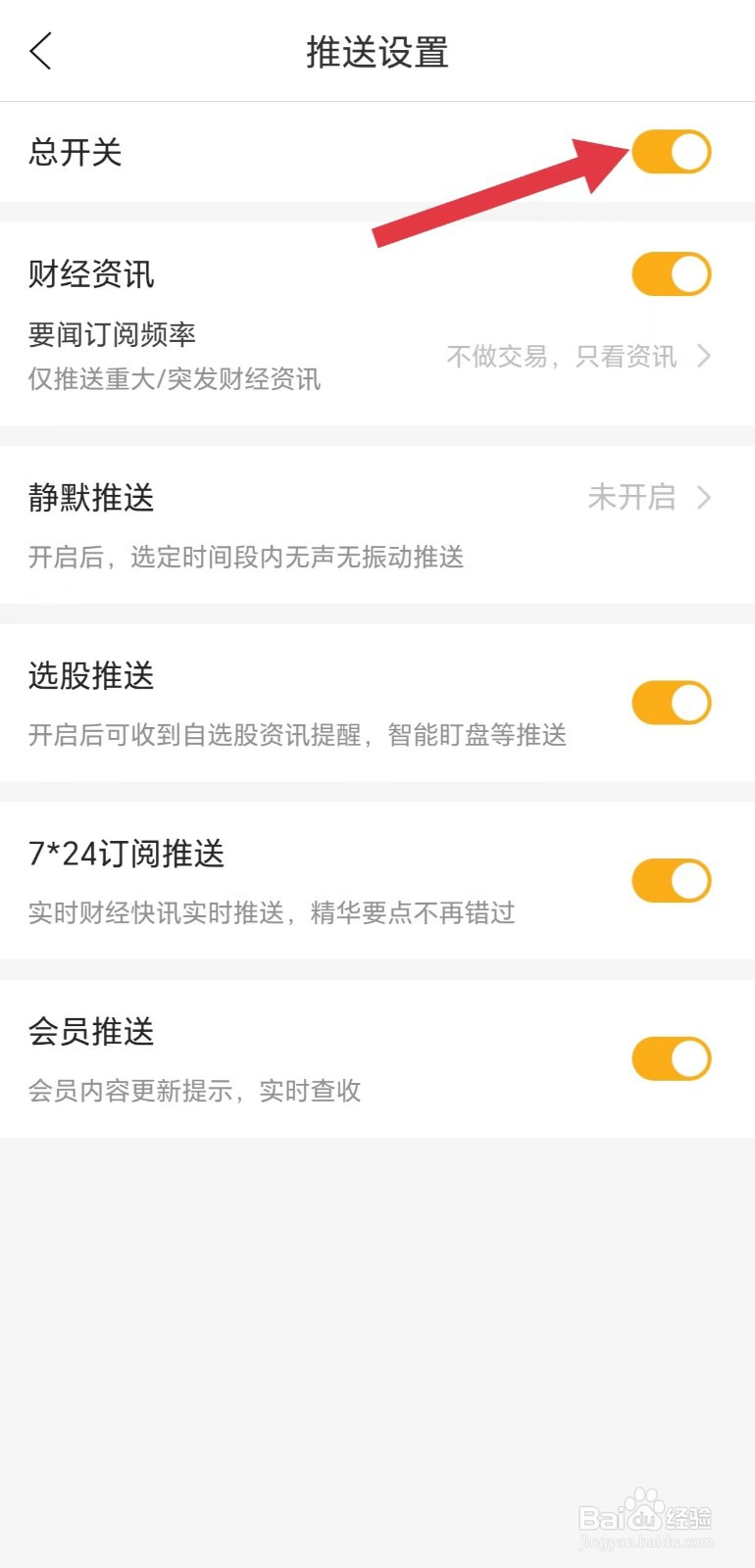Switch off 7*24订阅推送
The width and height of the screenshot is (755, 1568).
[671, 881]
